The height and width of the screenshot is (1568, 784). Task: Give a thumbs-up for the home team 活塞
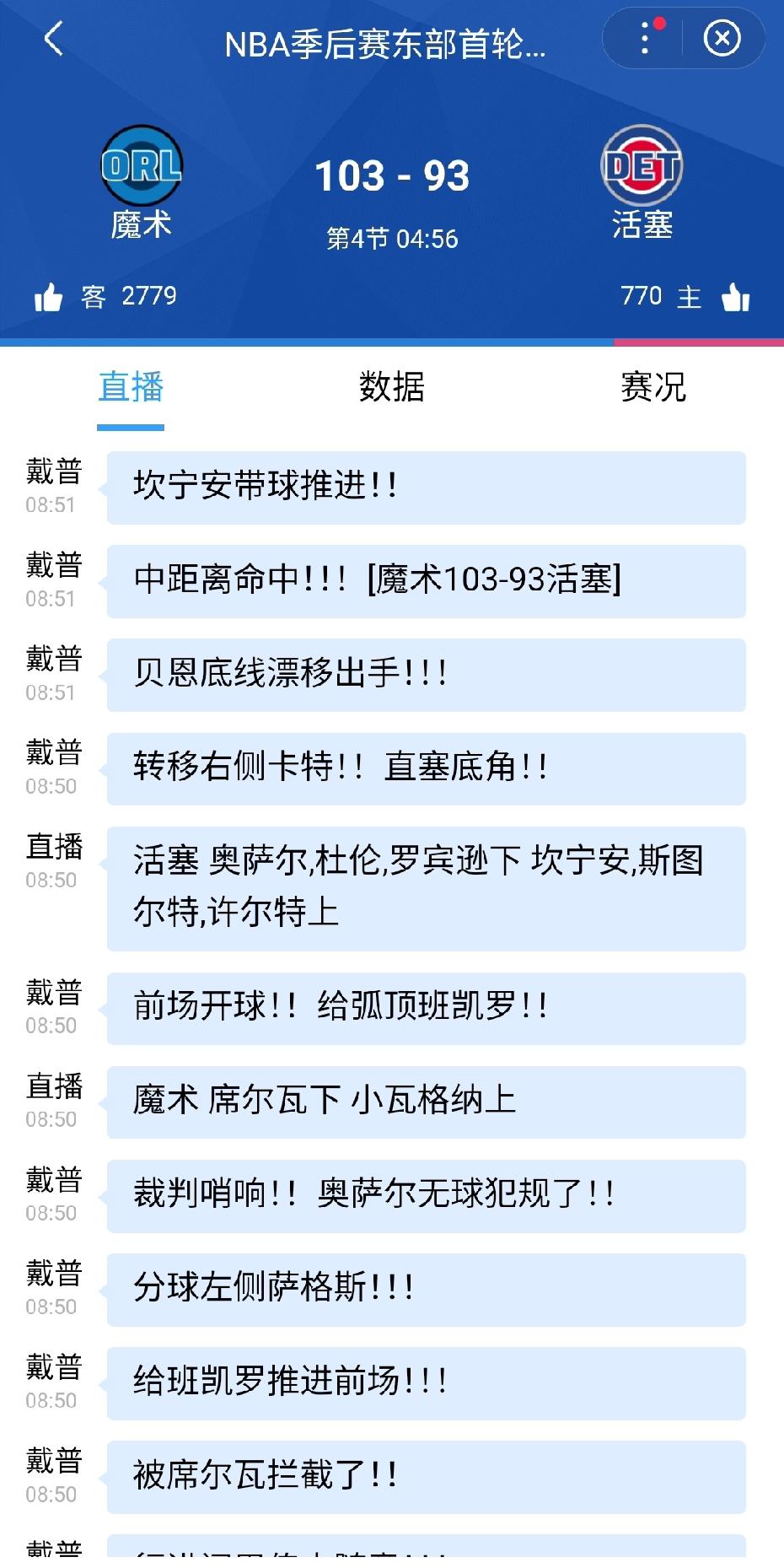point(735,295)
